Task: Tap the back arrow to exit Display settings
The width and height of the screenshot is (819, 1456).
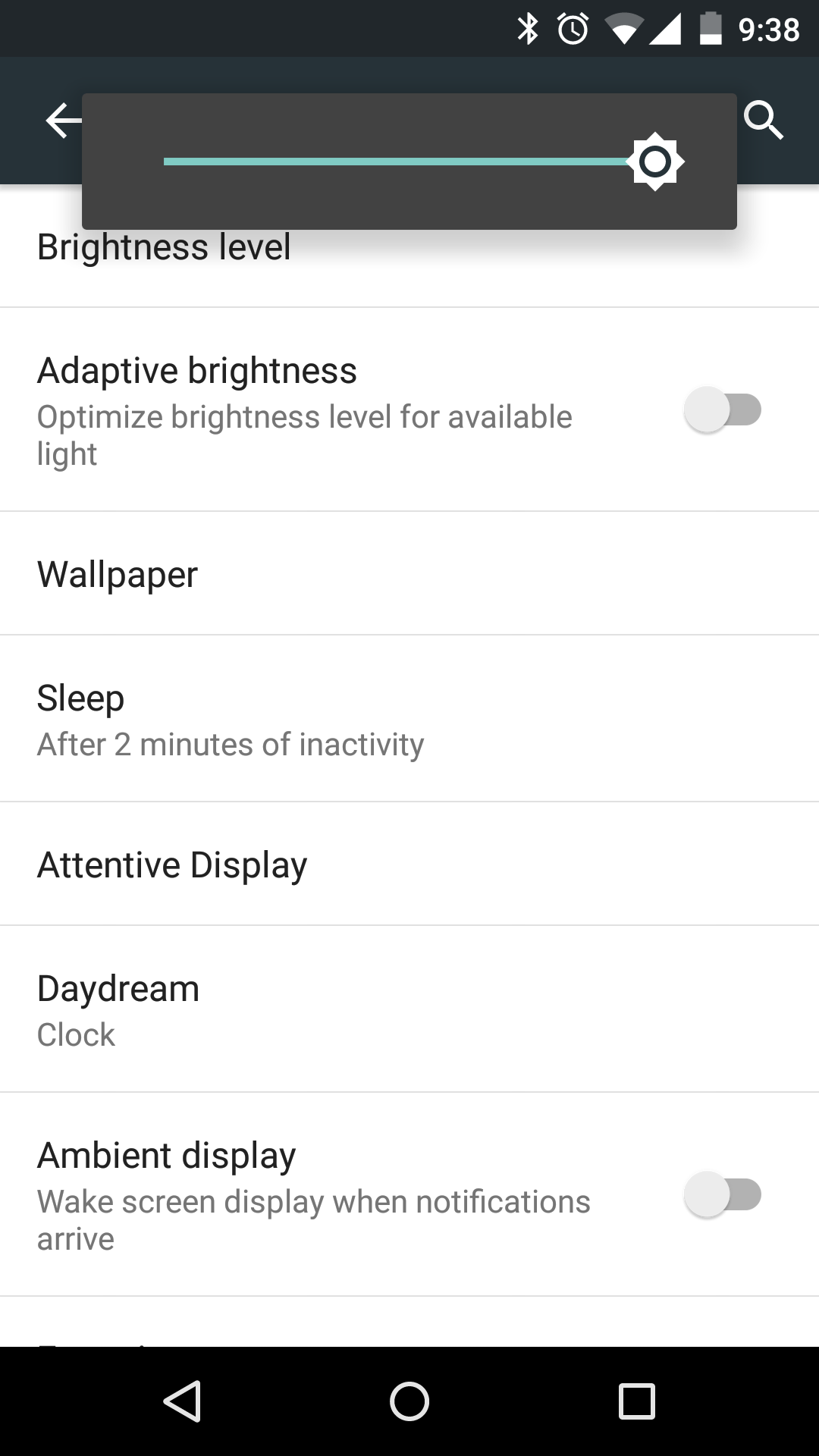Action: (61, 119)
